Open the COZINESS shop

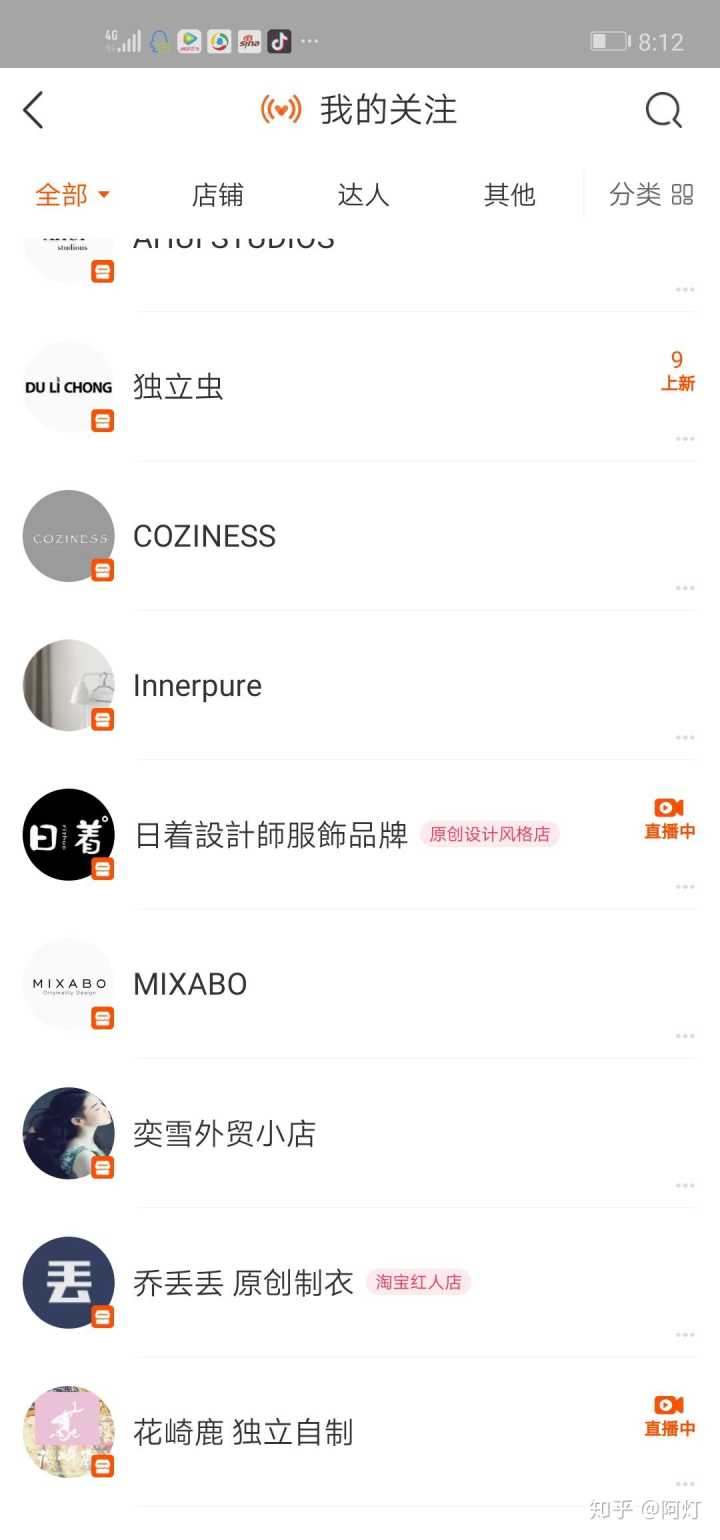(x=204, y=536)
